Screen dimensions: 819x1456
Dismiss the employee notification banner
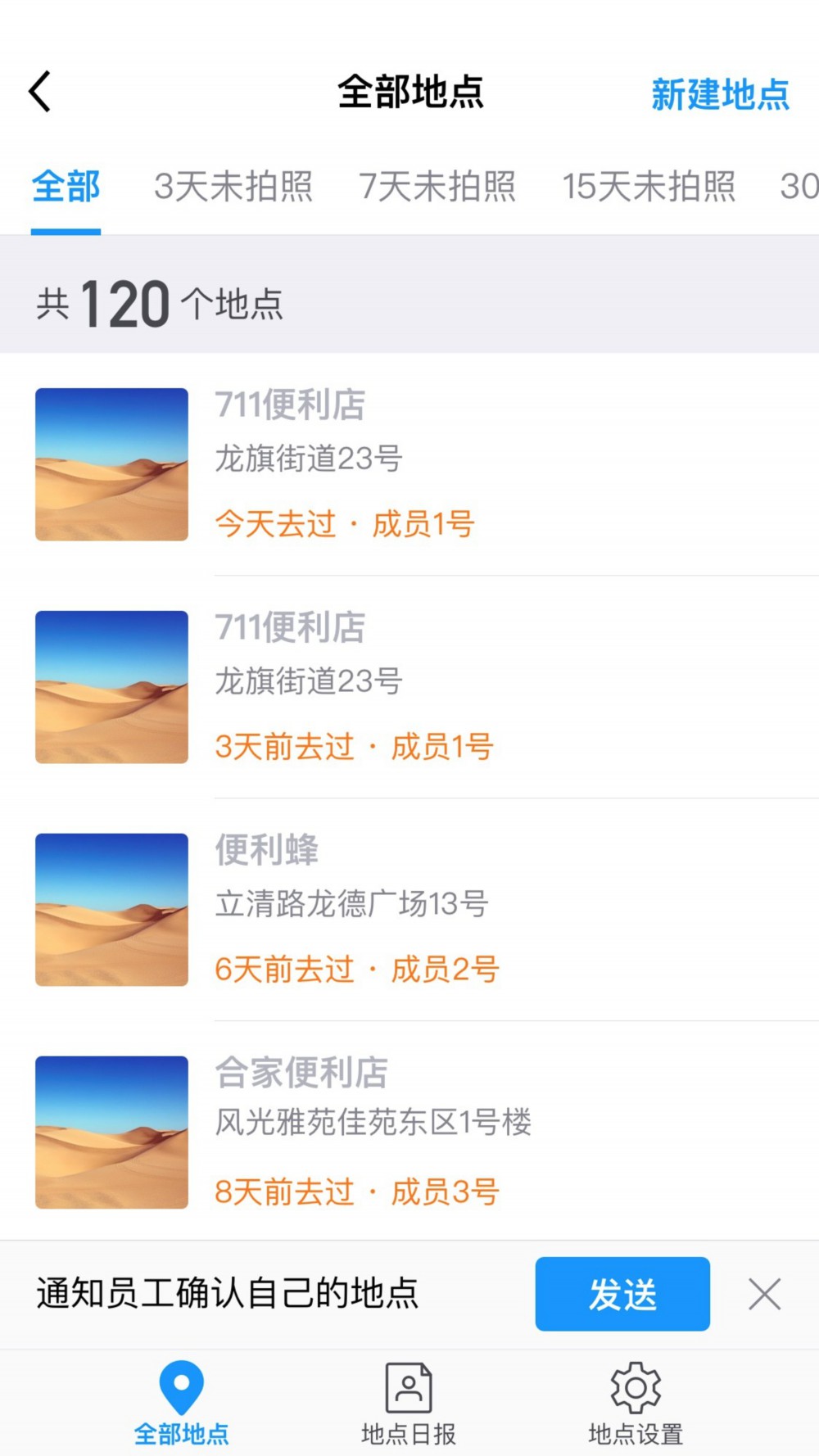pos(764,1295)
